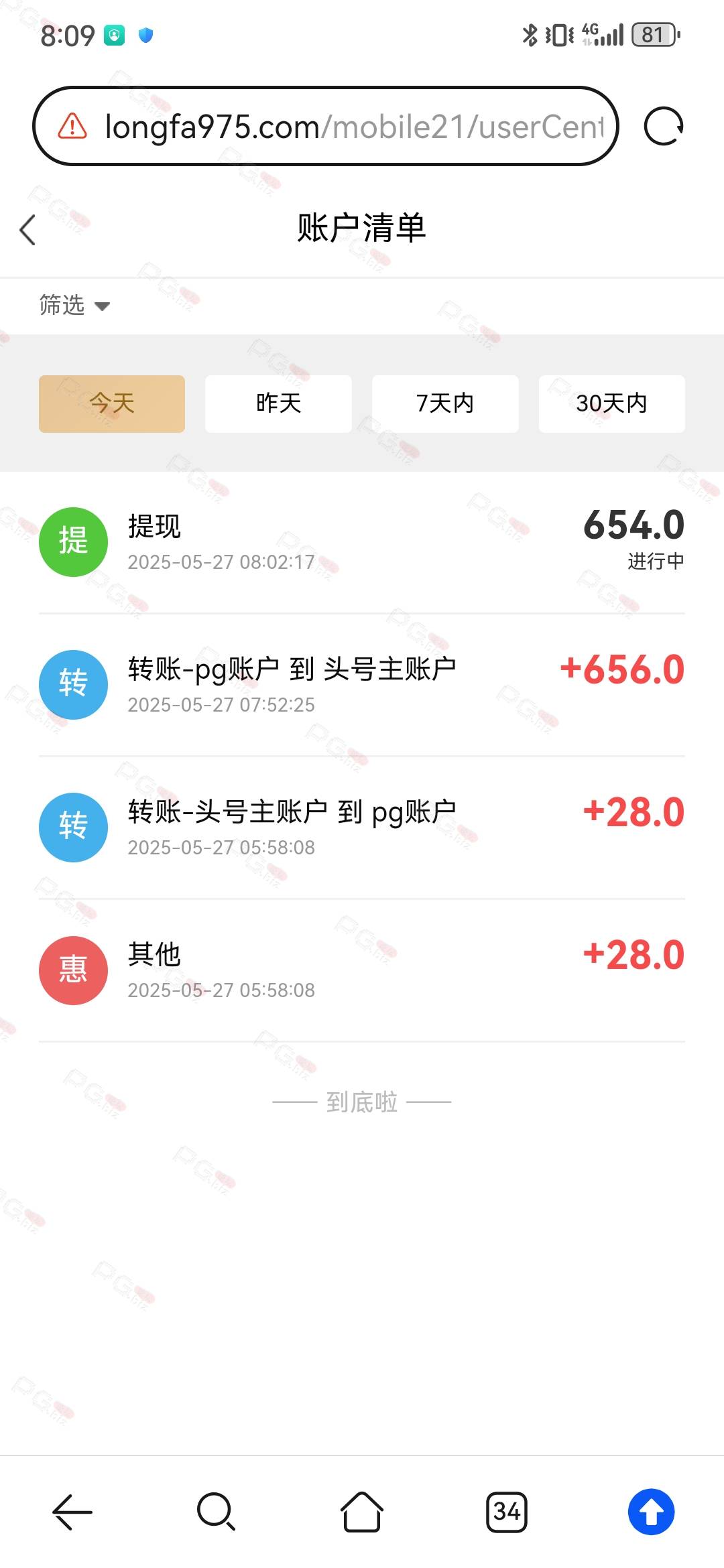724x1568 pixels.
Task: Go to the browser home page
Action: point(362,1512)
